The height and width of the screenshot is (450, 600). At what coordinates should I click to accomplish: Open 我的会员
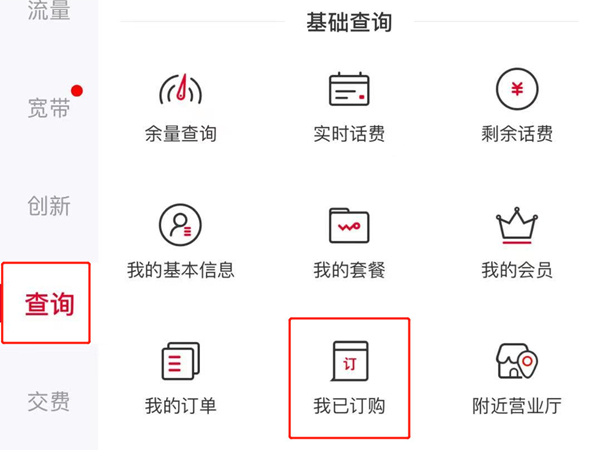point(517,243)
